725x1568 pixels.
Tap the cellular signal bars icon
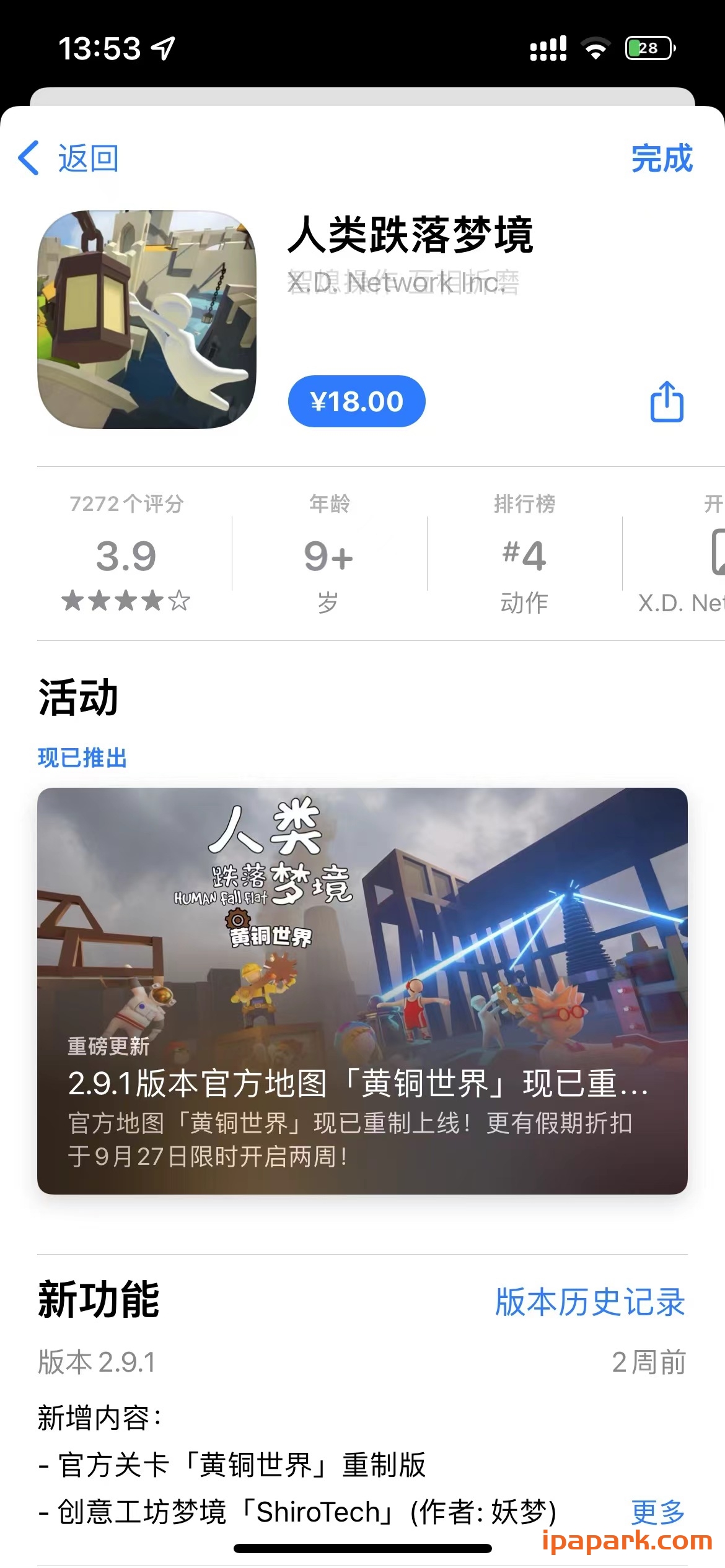click(548, 48)
